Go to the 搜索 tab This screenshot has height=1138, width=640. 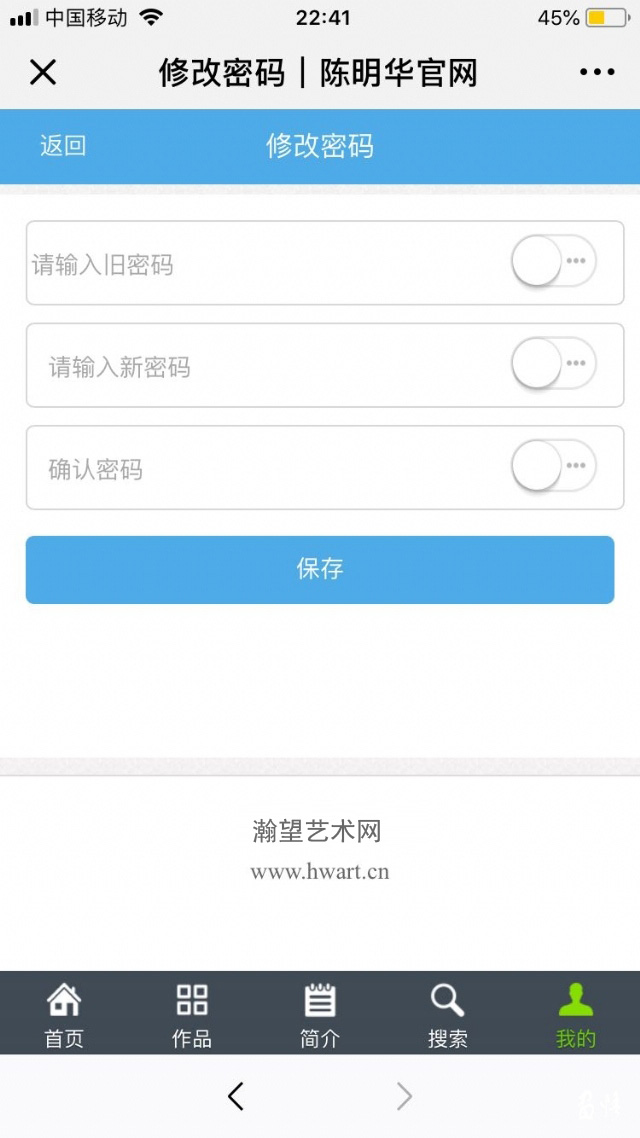click(448, 1015)
